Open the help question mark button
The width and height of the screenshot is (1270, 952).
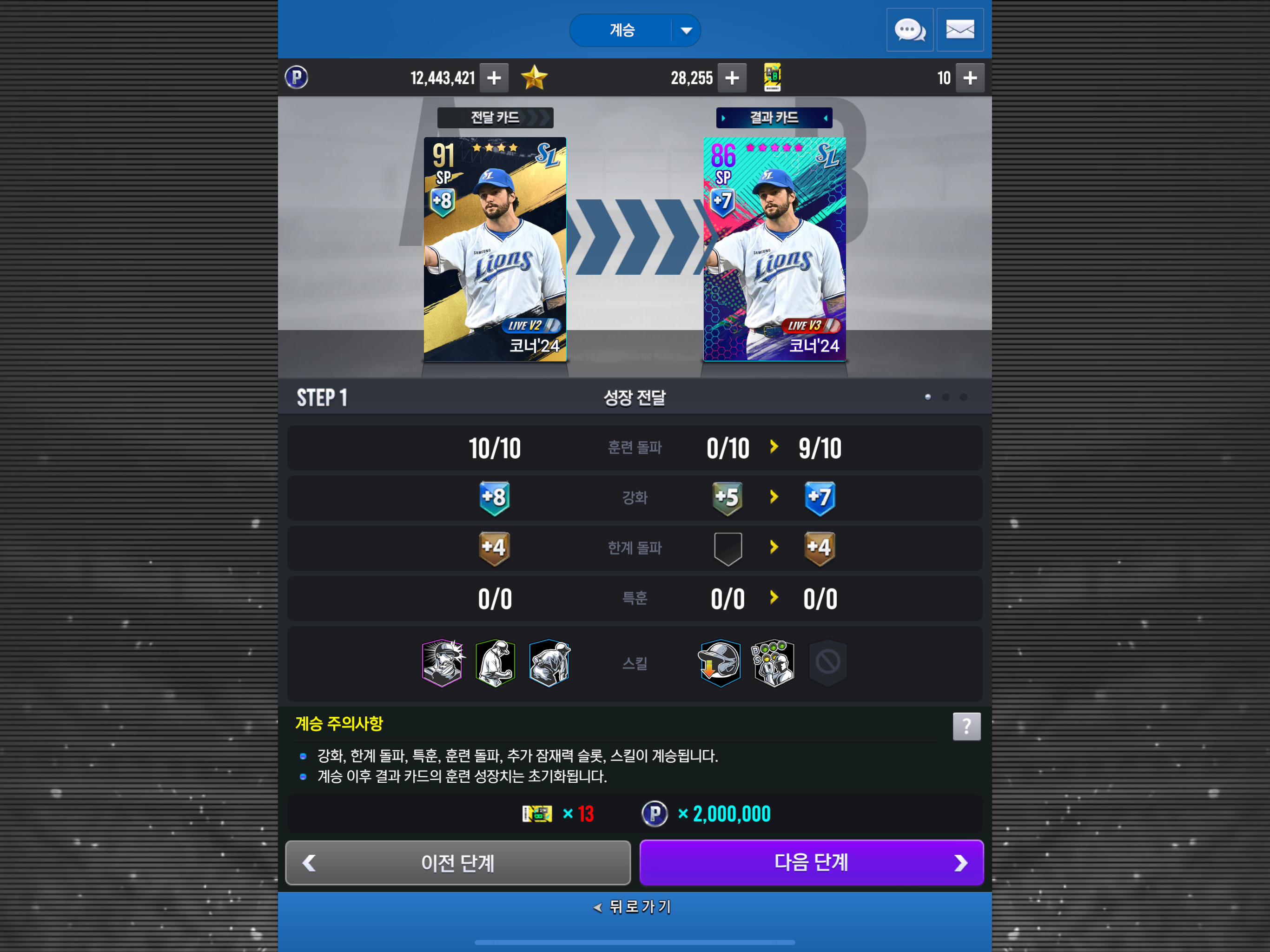[966, 727]
